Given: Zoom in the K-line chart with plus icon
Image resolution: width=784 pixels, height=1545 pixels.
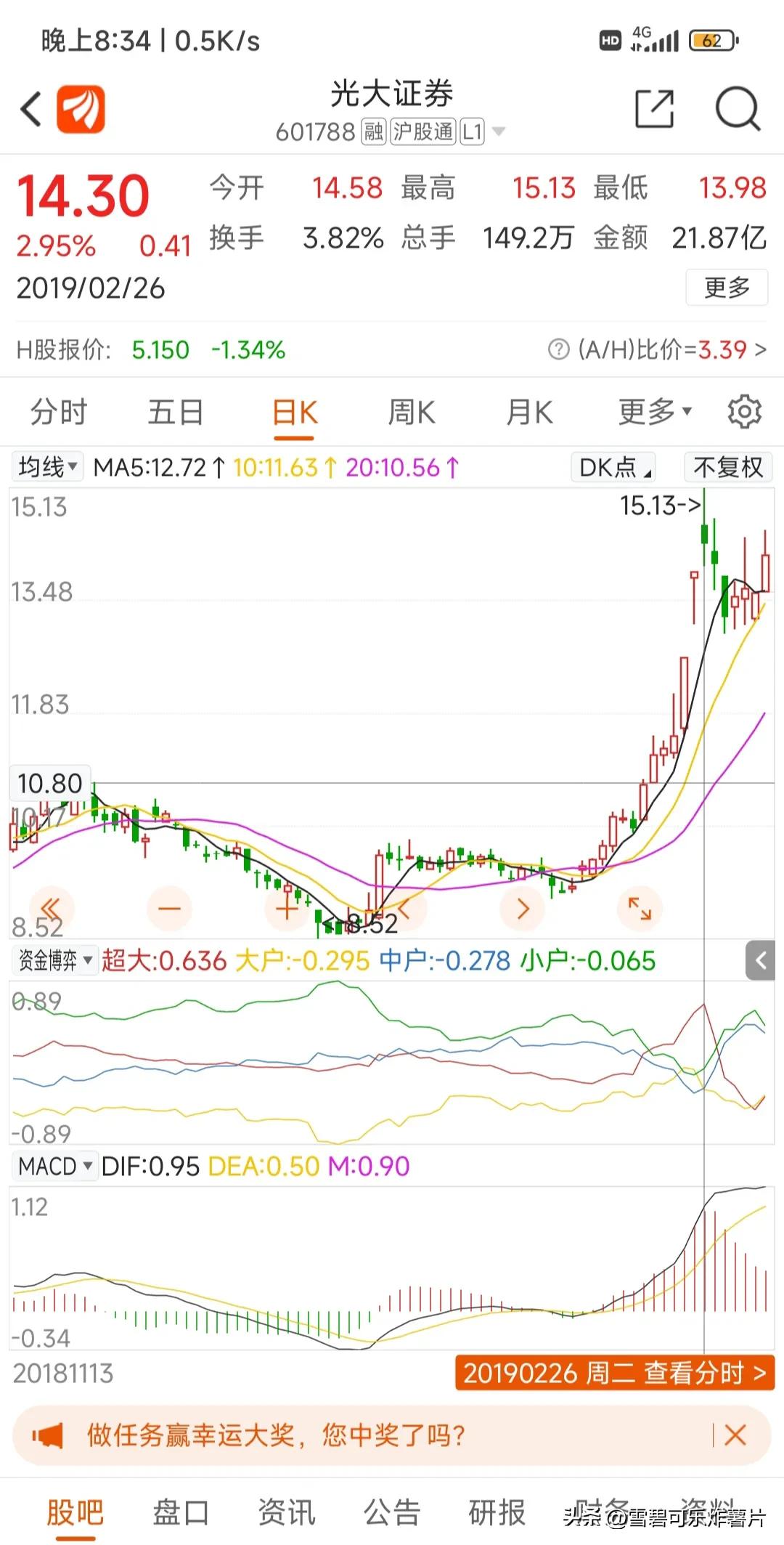Looking at the screenshot, I should [287, 908].
